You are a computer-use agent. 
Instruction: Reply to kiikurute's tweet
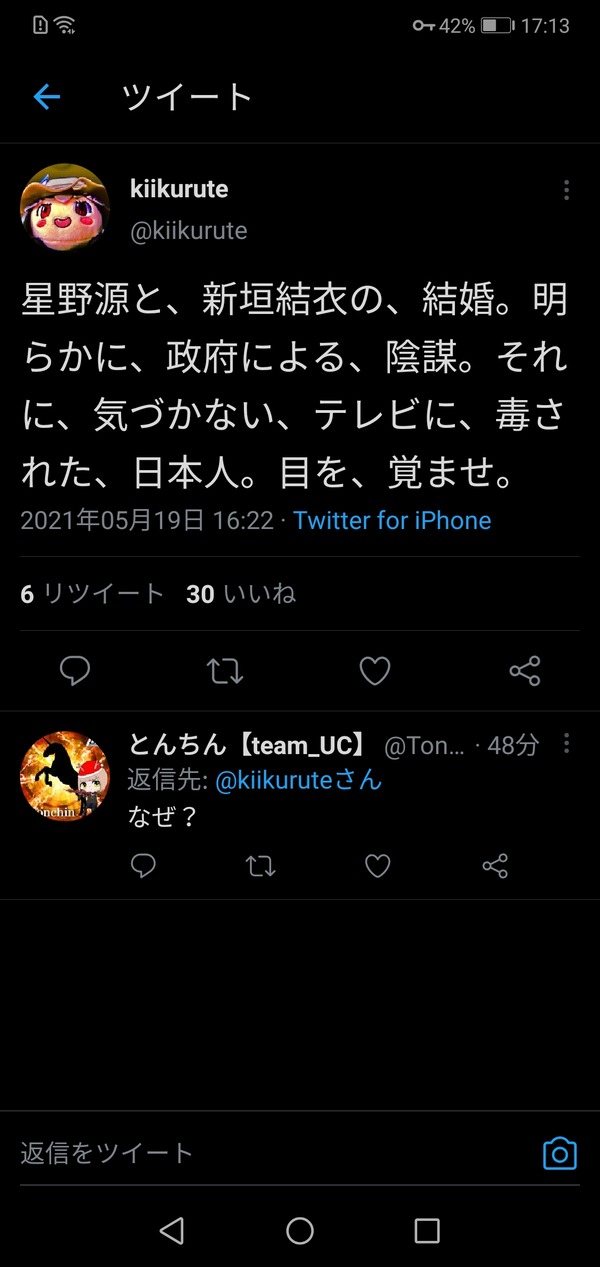coord(75,671)
